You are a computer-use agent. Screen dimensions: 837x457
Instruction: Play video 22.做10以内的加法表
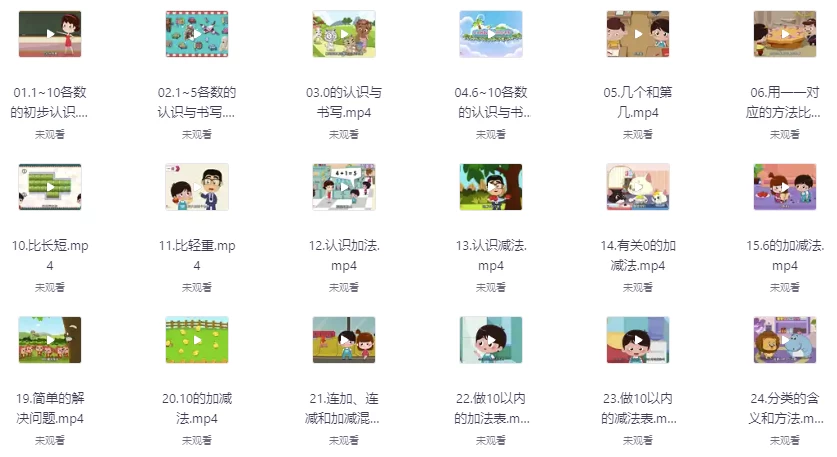coord(491,340)
